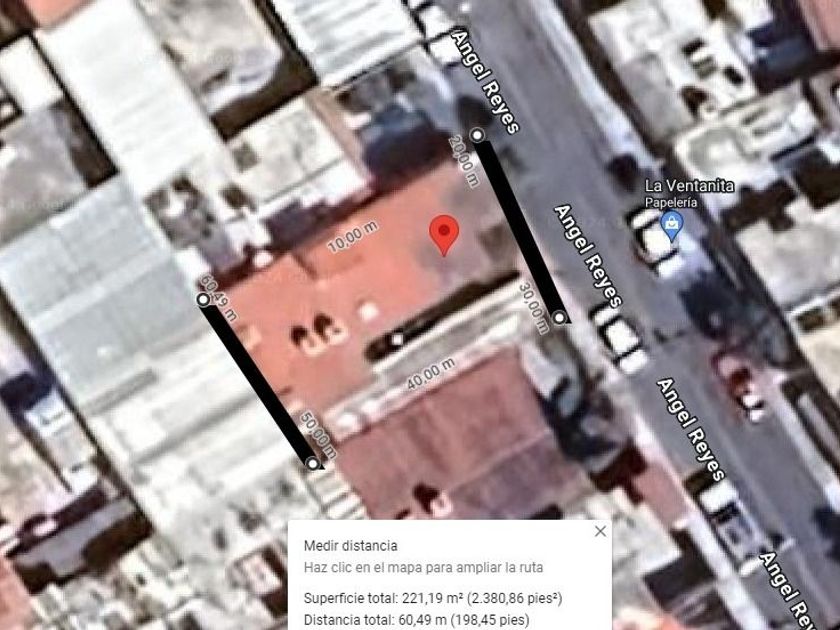Screen dimensions: 840x630
Task: Tap the red location pin
Action: 444,235
